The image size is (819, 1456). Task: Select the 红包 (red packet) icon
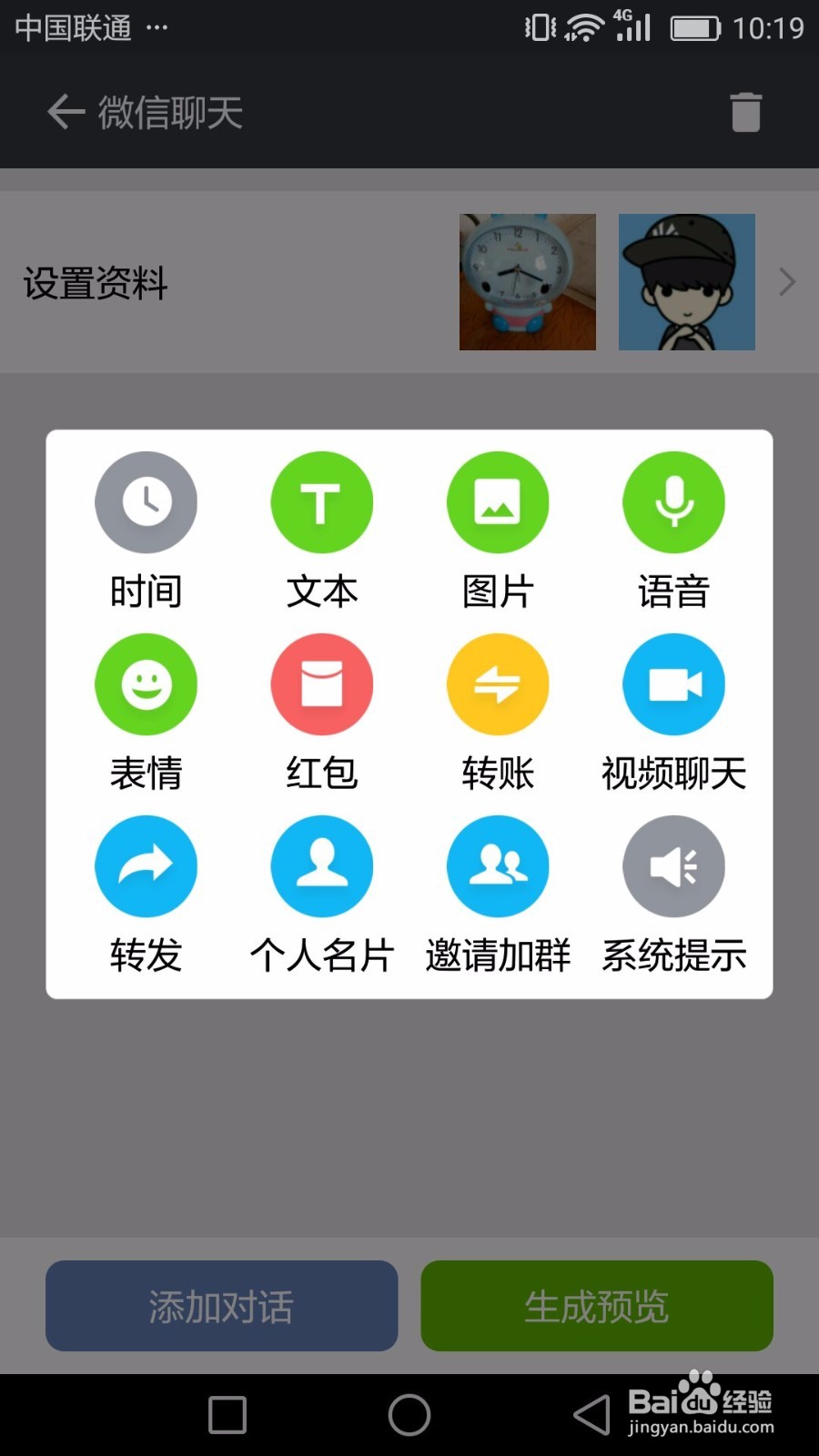pos(321,684)
